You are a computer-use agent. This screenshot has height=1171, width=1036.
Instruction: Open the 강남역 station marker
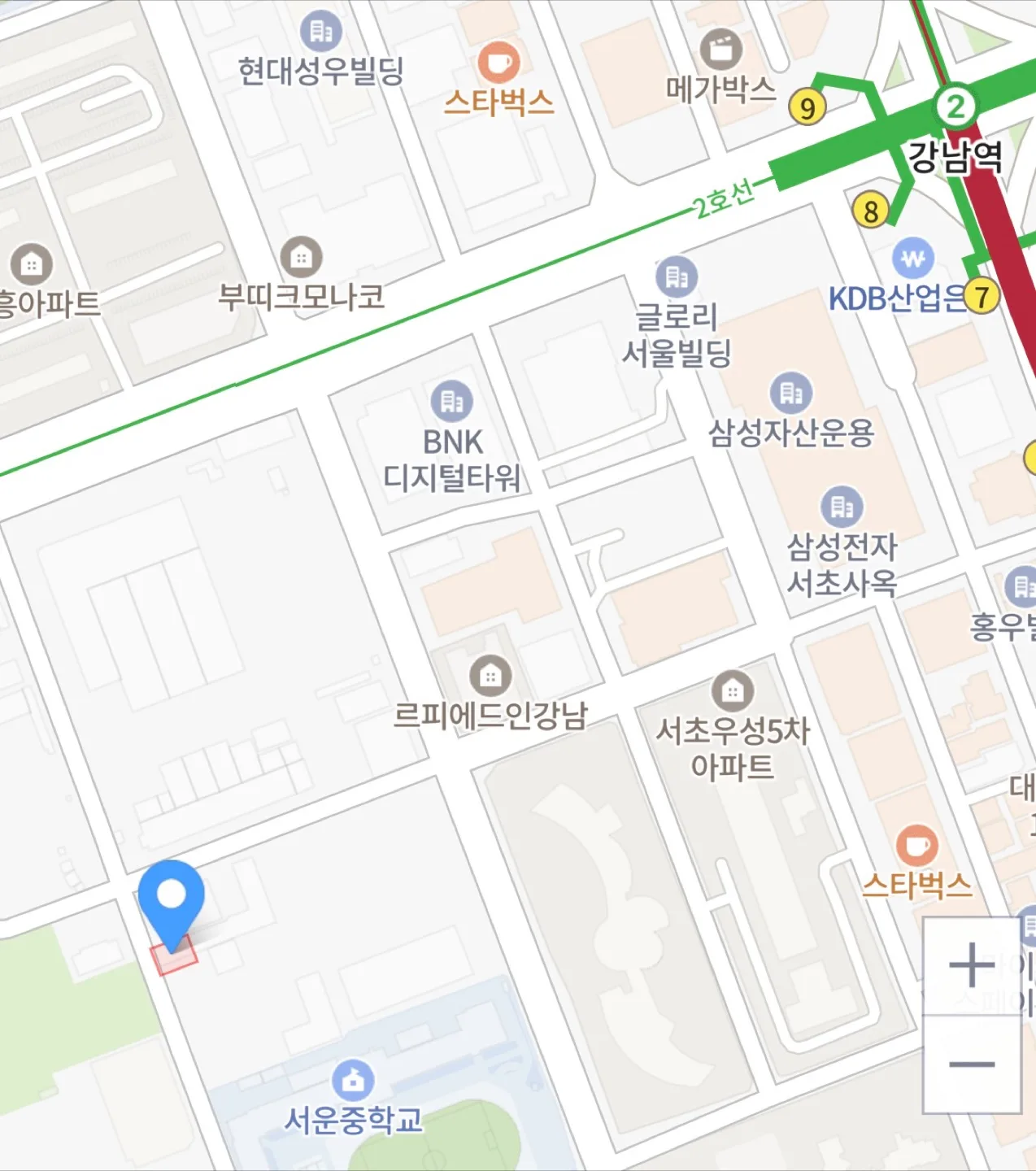point(955,107)
